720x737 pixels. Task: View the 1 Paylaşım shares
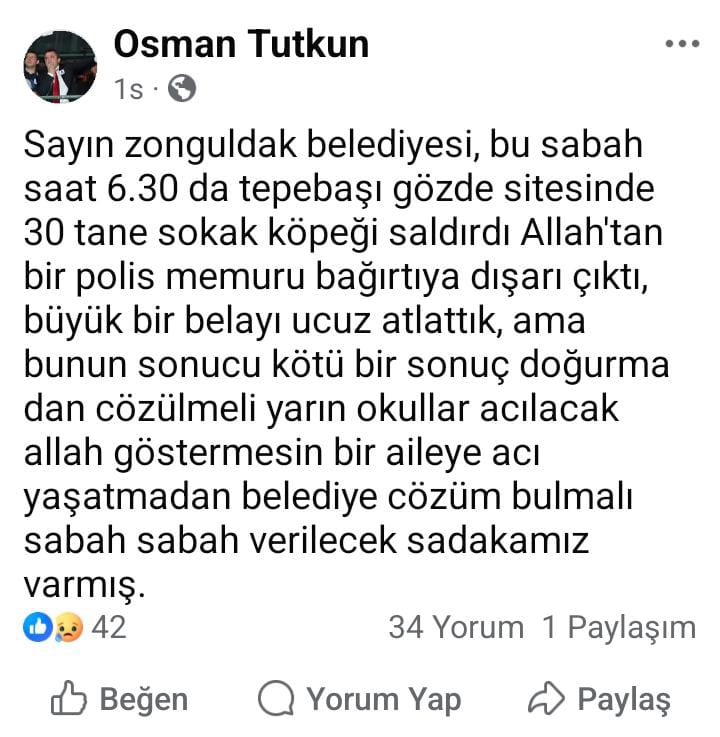pos(618,628)
